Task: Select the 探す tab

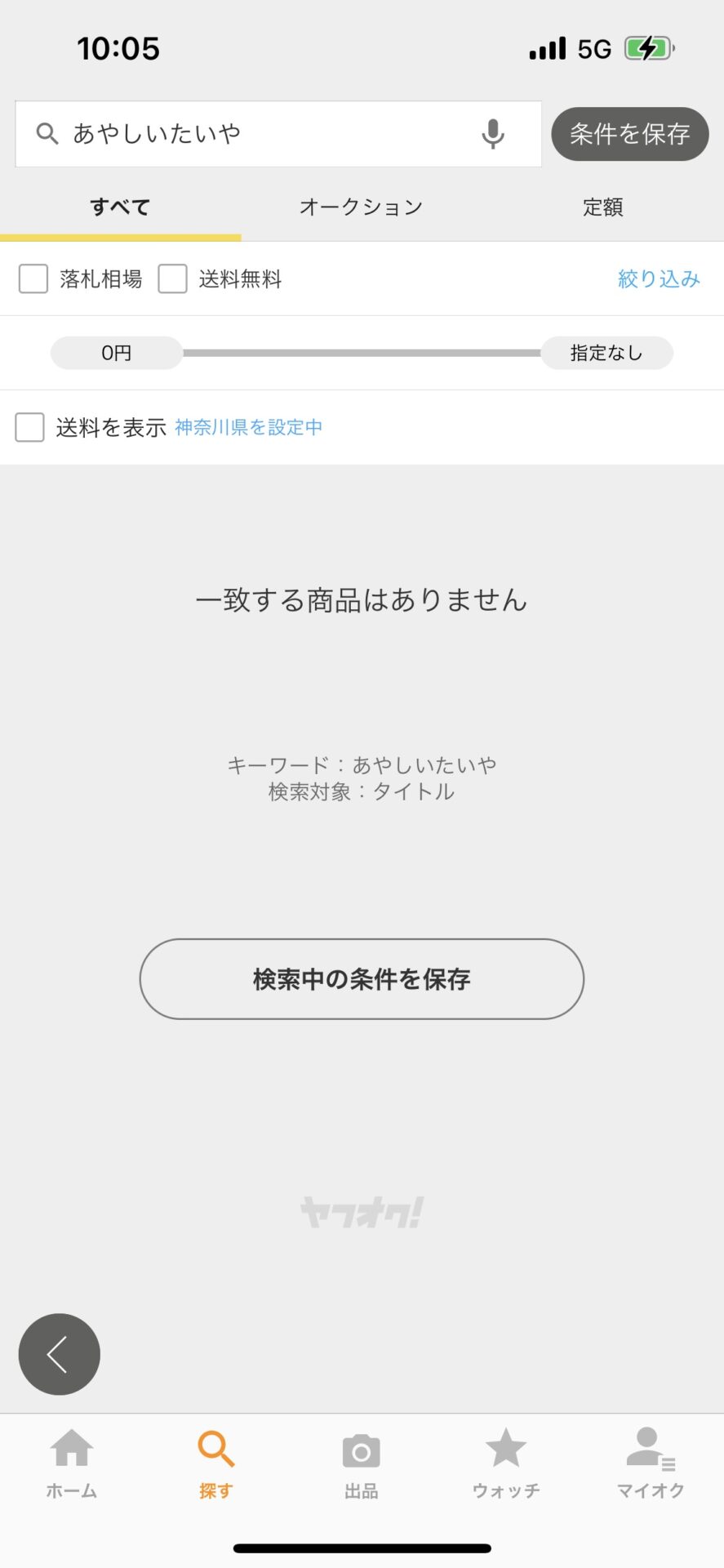Action: pos(216,1463)
